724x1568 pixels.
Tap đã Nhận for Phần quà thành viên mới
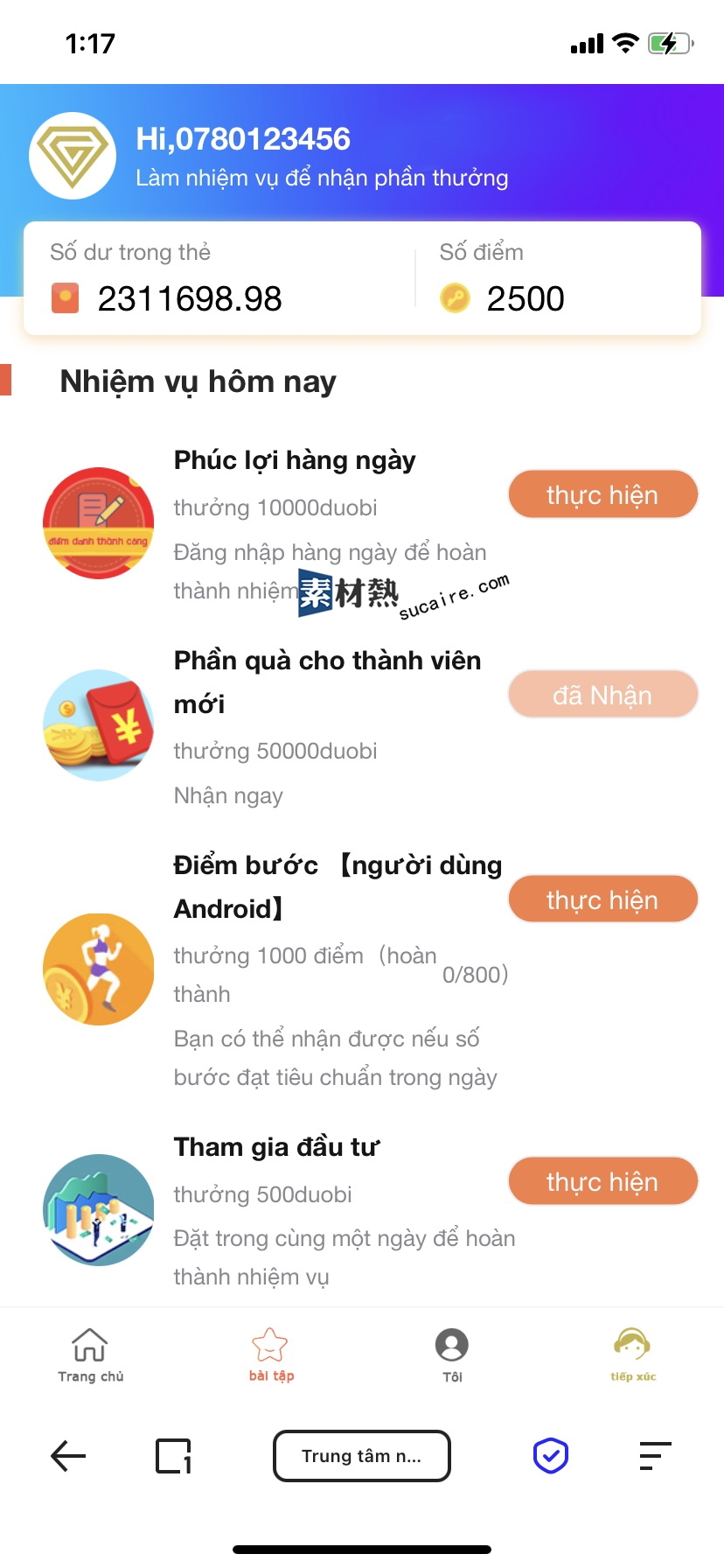pyautogui.click(x=602, y=695)
